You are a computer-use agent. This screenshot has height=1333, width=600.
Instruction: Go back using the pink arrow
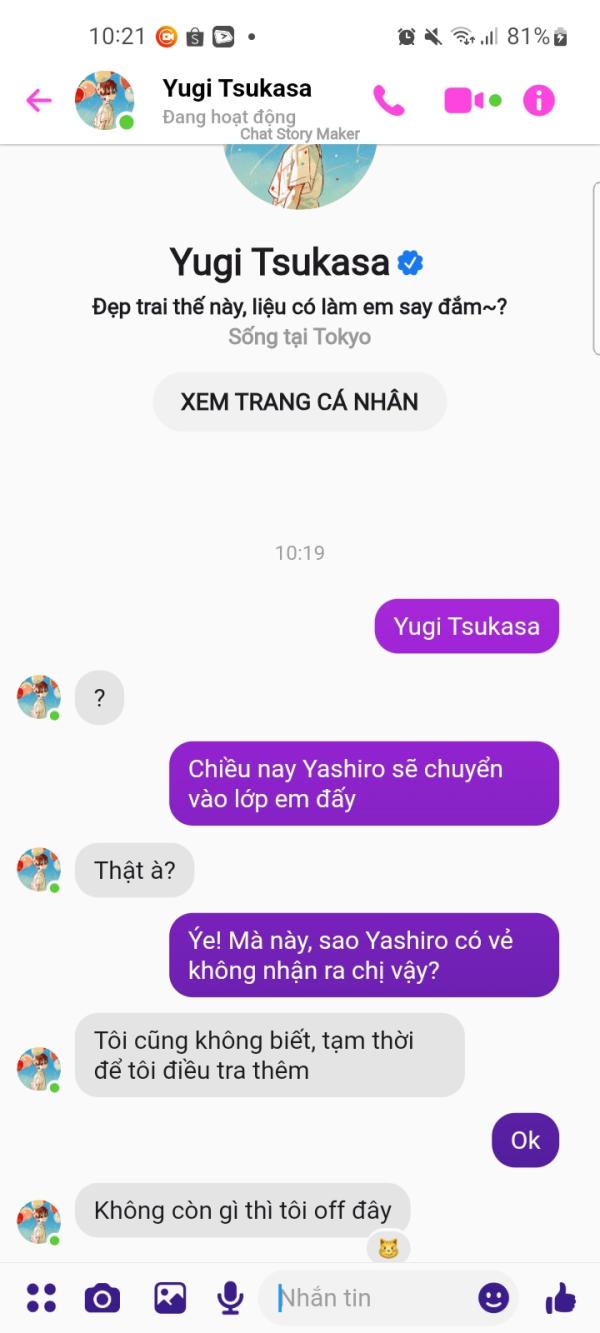pos(39,100)
